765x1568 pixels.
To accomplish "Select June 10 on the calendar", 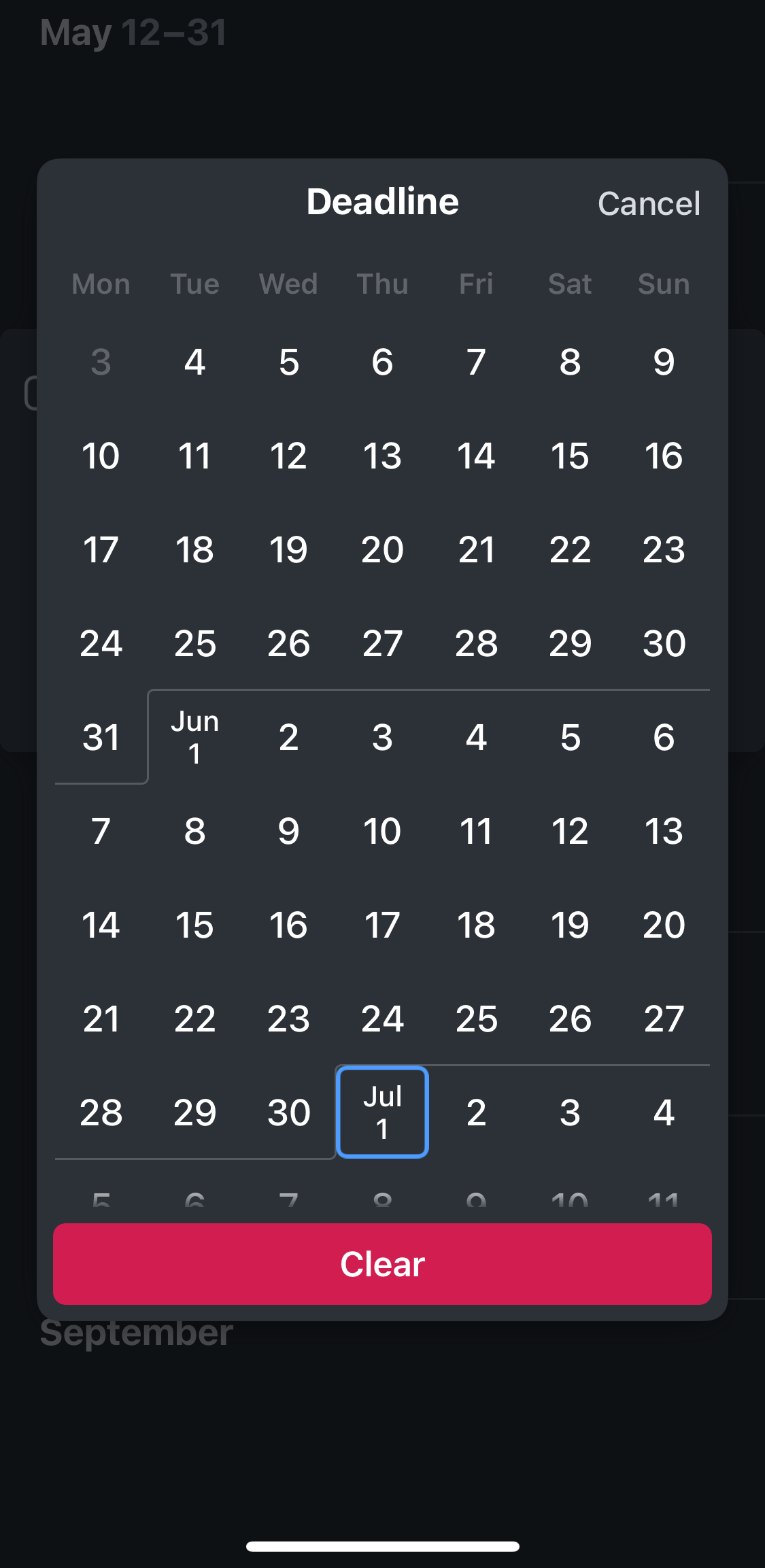I will pyautogui.click(x=382, y=831).
